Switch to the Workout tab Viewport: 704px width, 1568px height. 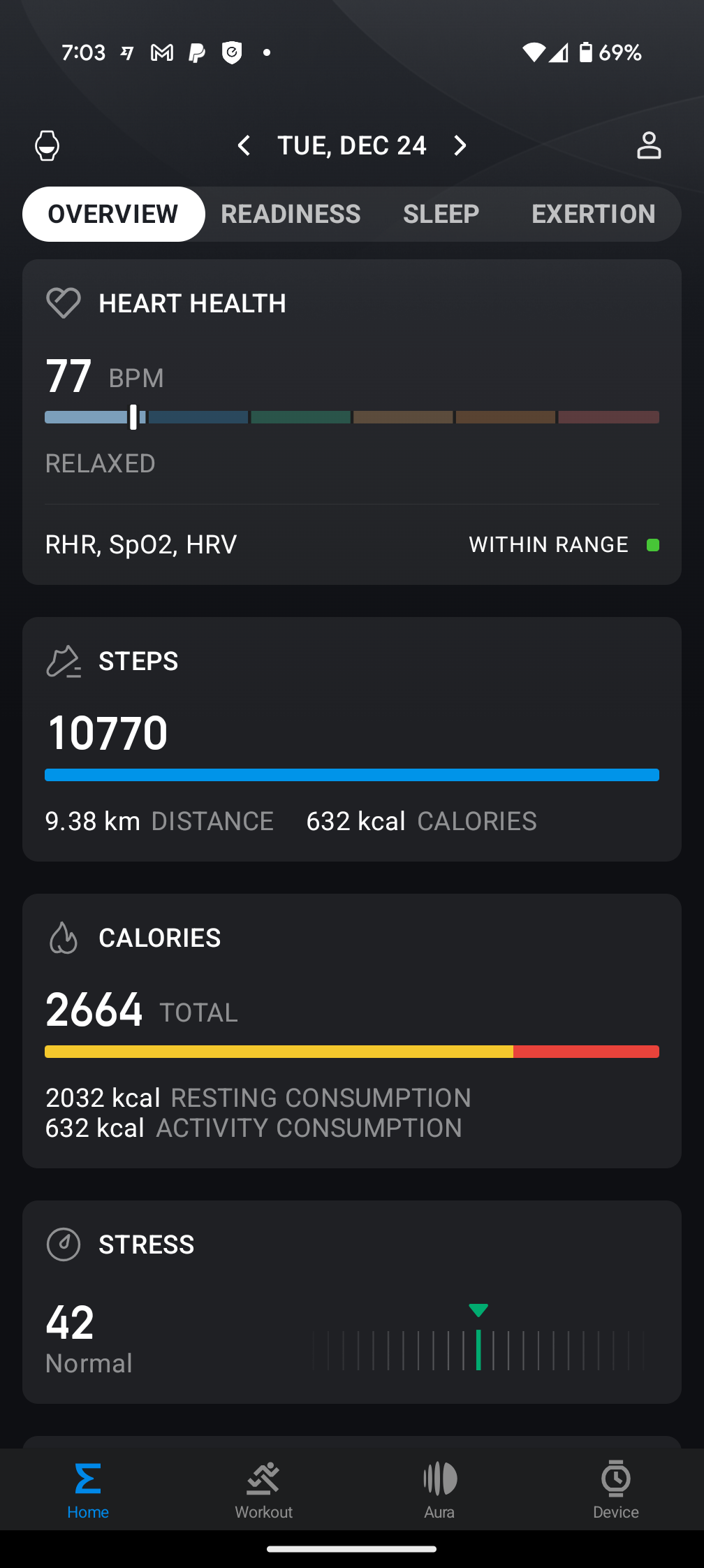(263, 1490)
